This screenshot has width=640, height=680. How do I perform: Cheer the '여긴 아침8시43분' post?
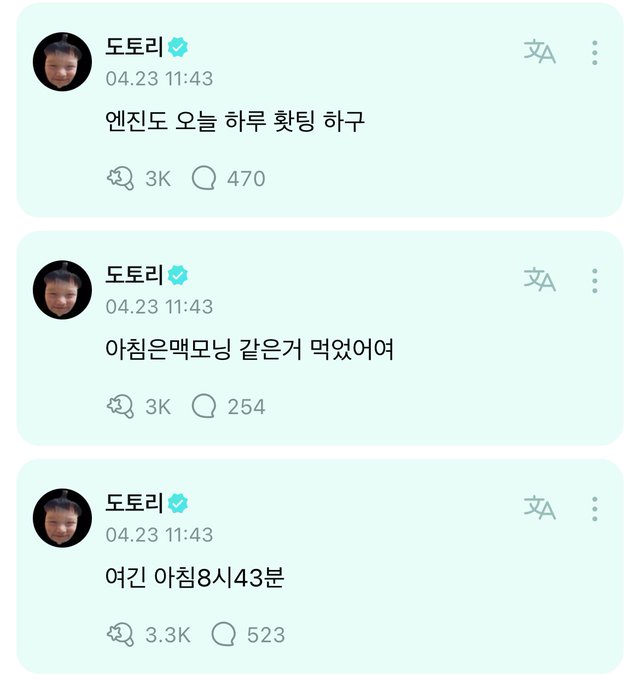tap(120, 635)
